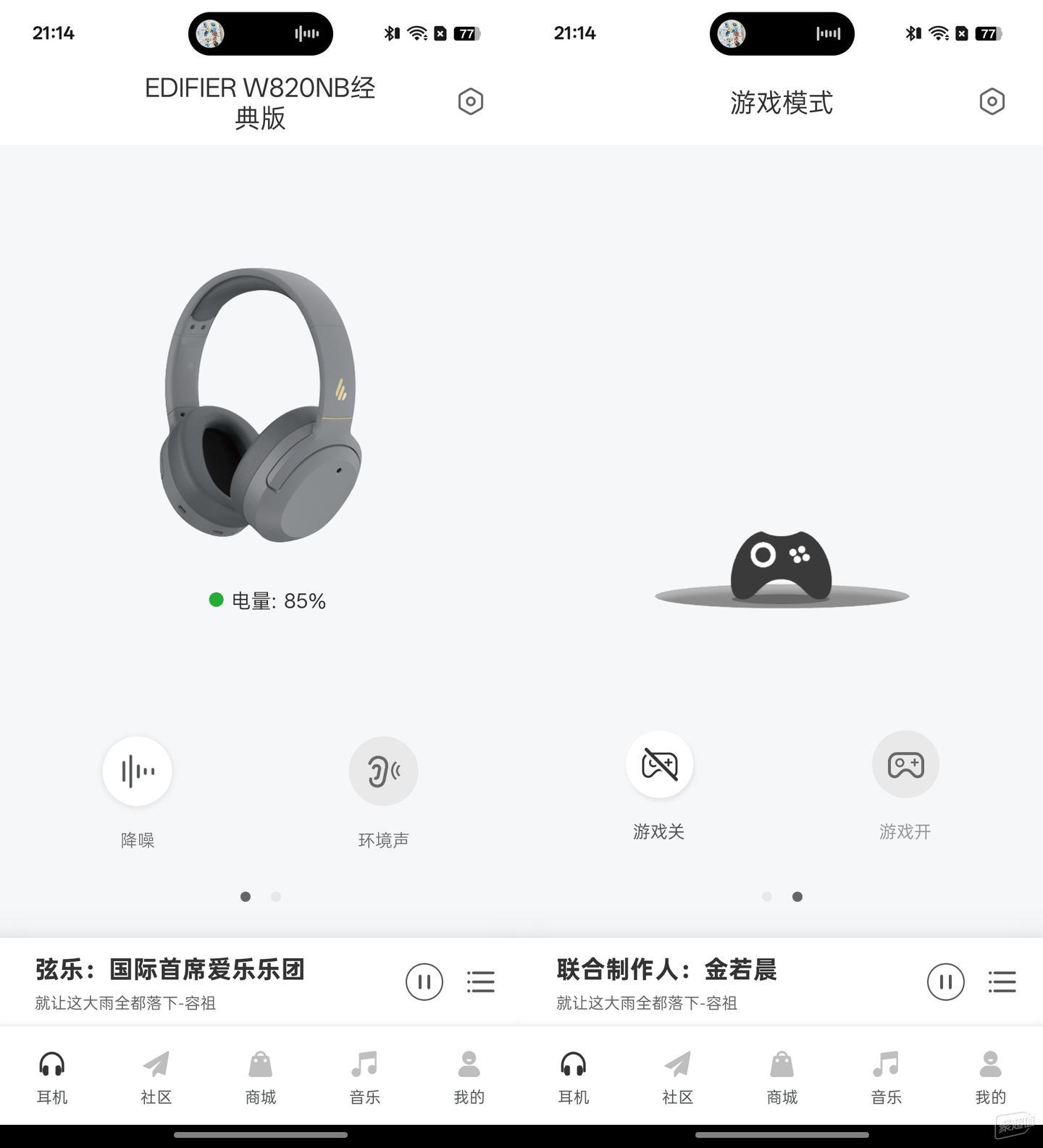Pause the song under 联合制作人：金若晨
The image size is (1043, 1148).
tap(946, 982)
